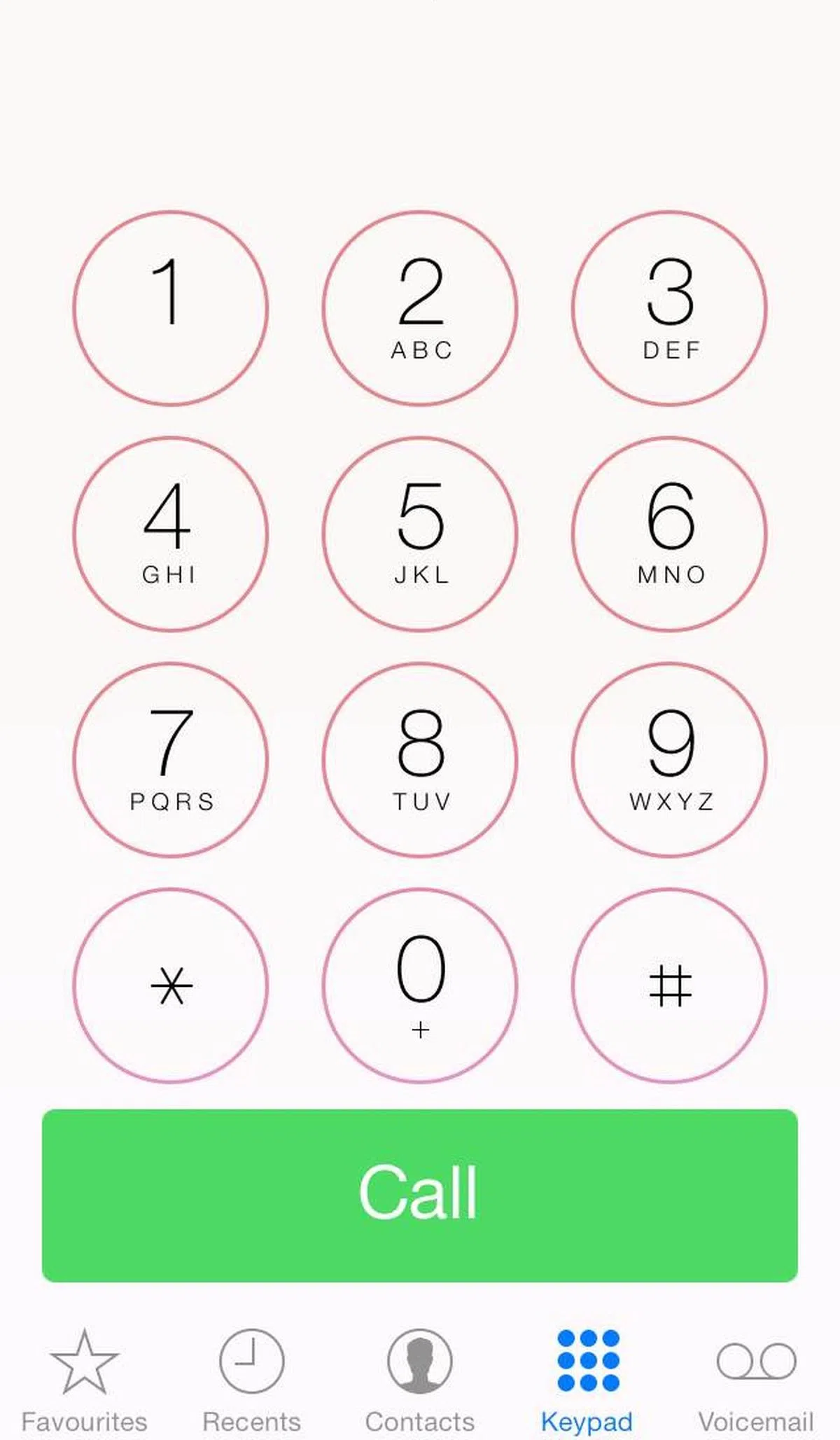Enter digit 3 DEF
The width and height of the screenshot is (840, 1440).
[x=669, y=308]
